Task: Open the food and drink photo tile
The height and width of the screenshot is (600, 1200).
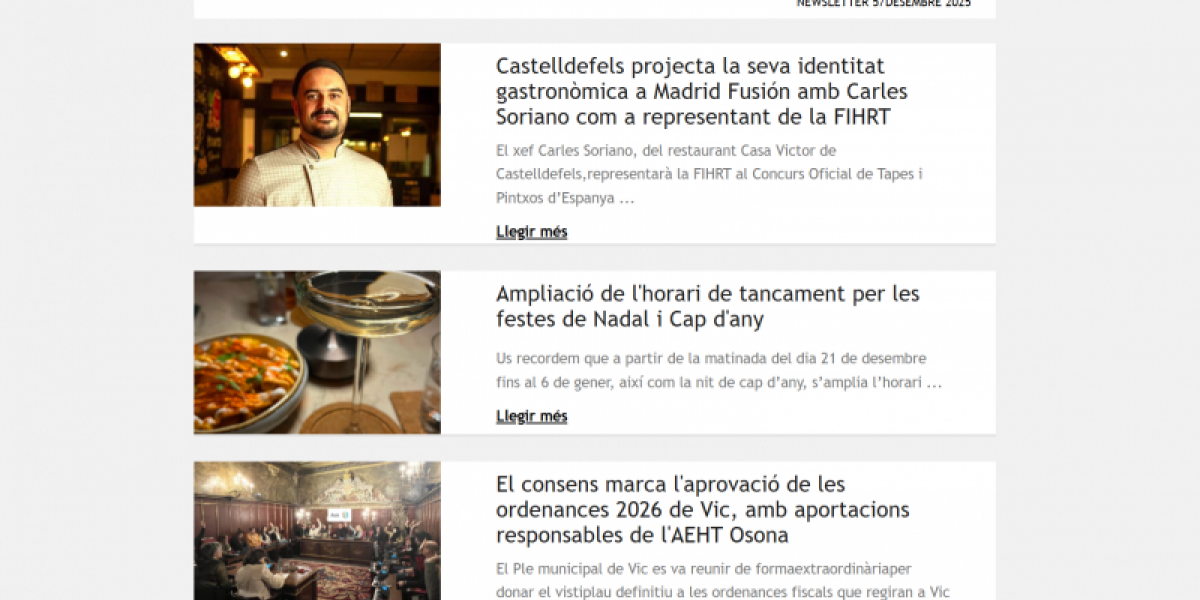Action: [317, 352]
